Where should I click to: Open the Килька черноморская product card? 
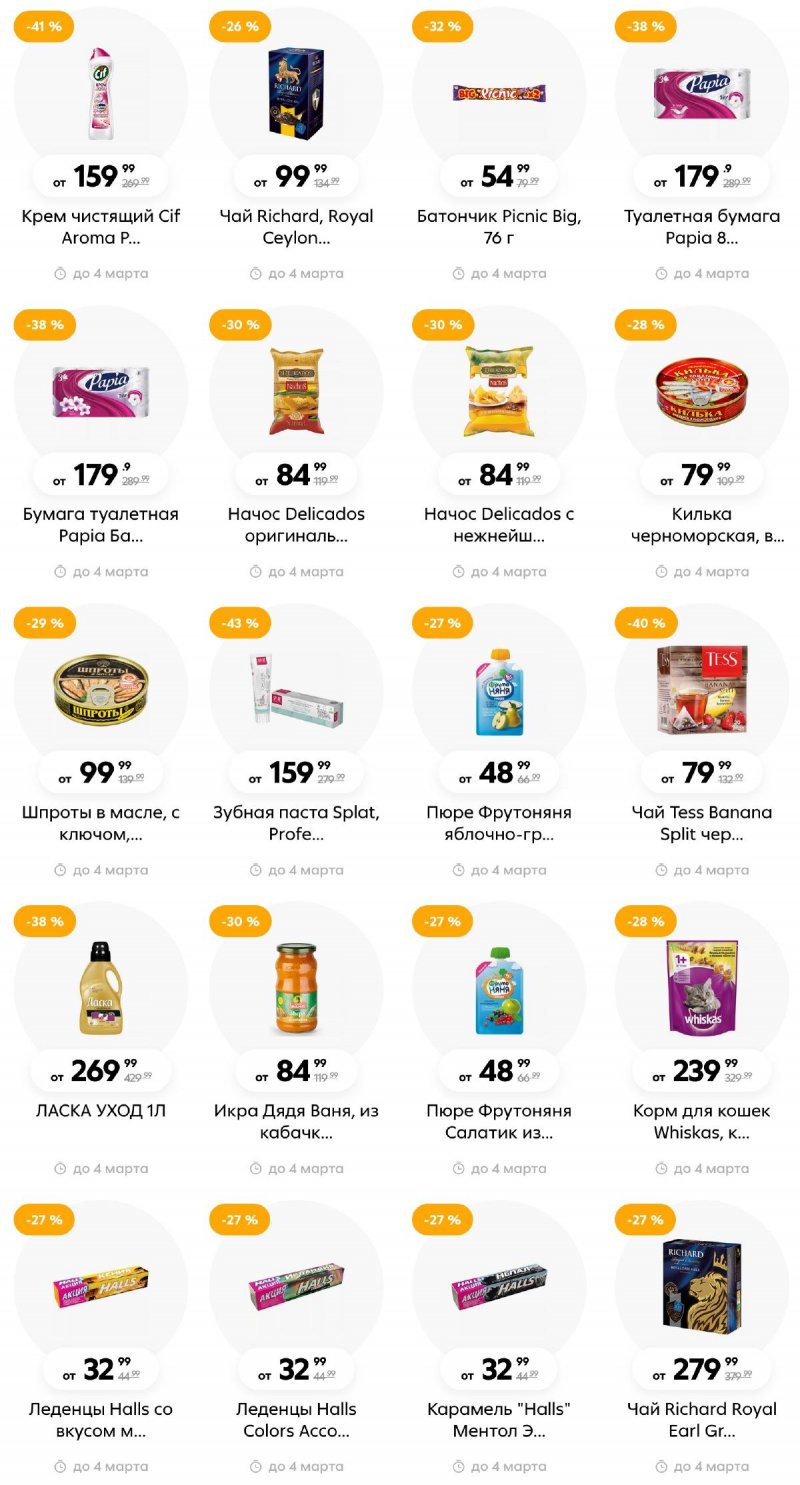(702, 390)
